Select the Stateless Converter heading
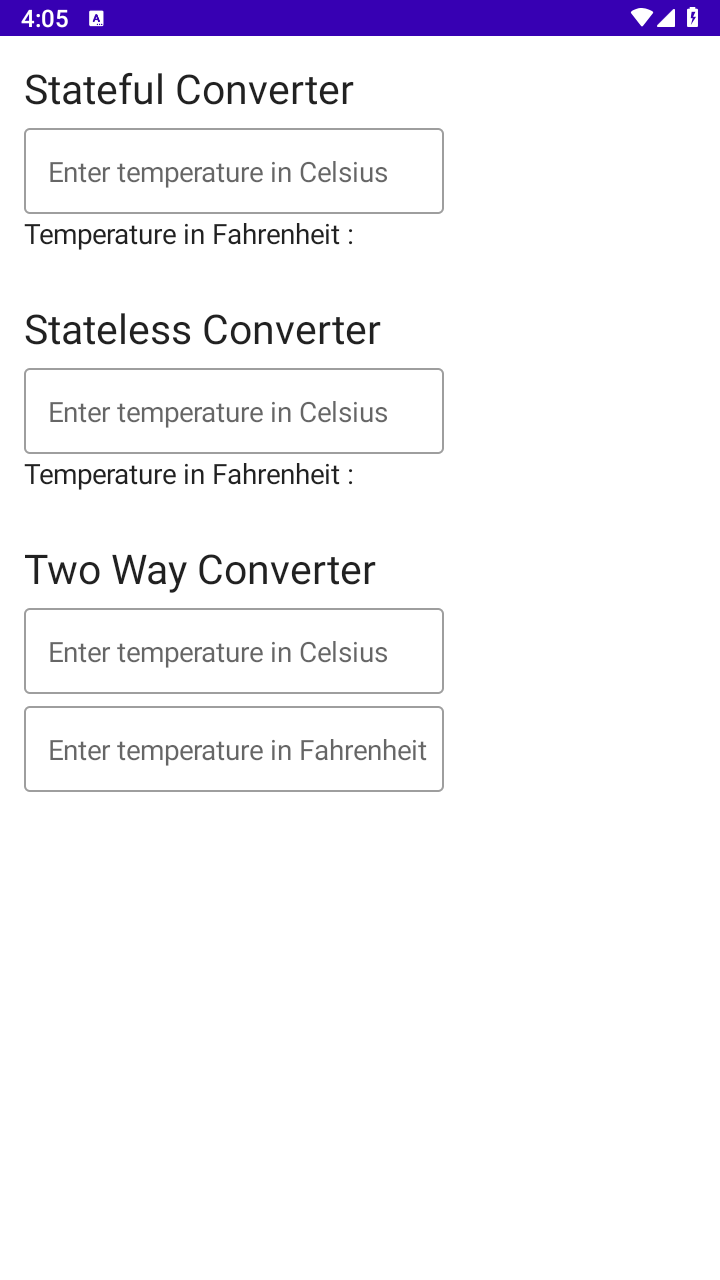The height and width of the screenshot is (1280, 720). click(202, 329)
